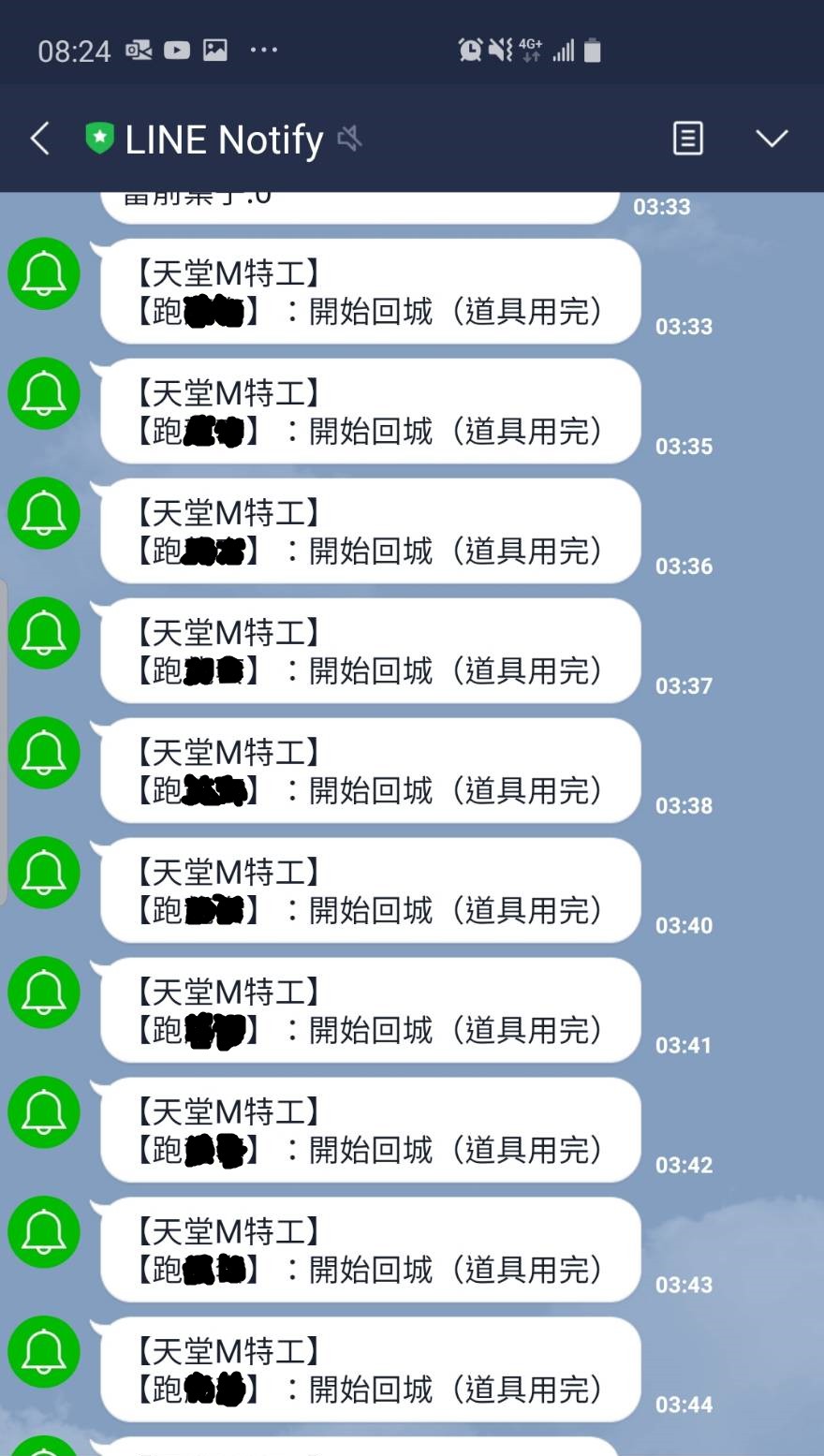The height and width of the screenshot is (1456, 824).
Task: Open LINE Notify avatar beside the 03:35 message
Action: coord(44,393)
